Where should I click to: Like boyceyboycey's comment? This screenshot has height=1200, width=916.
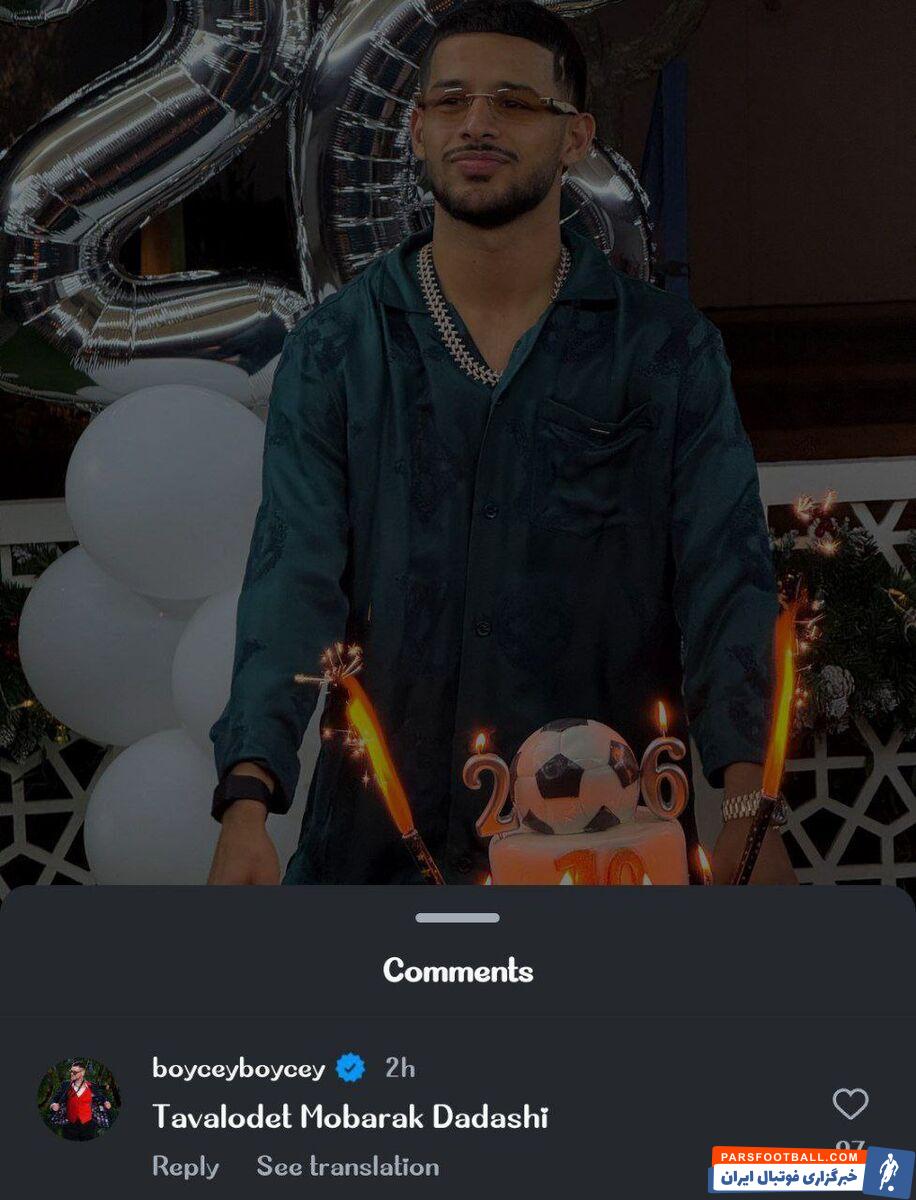pyautogui.click(x=850, y=1104)
